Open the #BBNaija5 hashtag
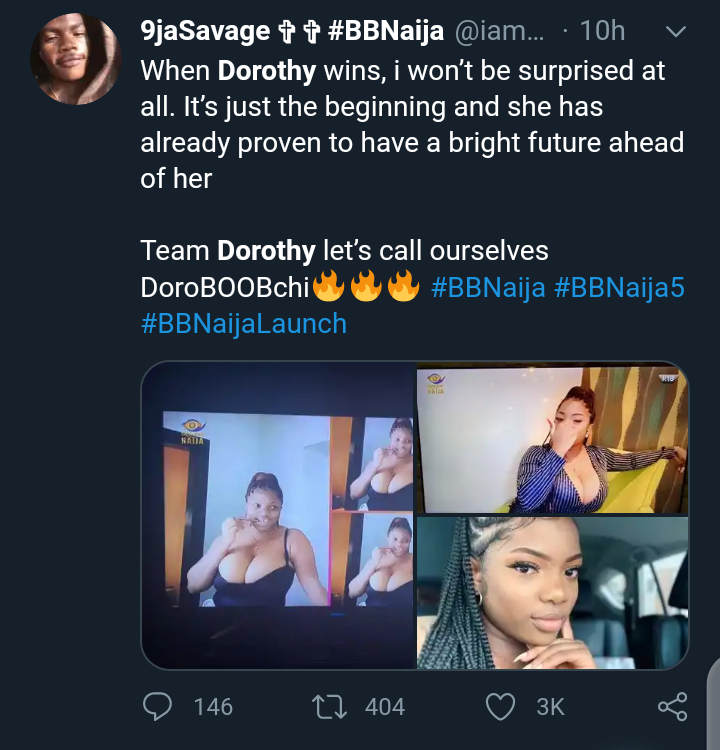 (618, 287)
